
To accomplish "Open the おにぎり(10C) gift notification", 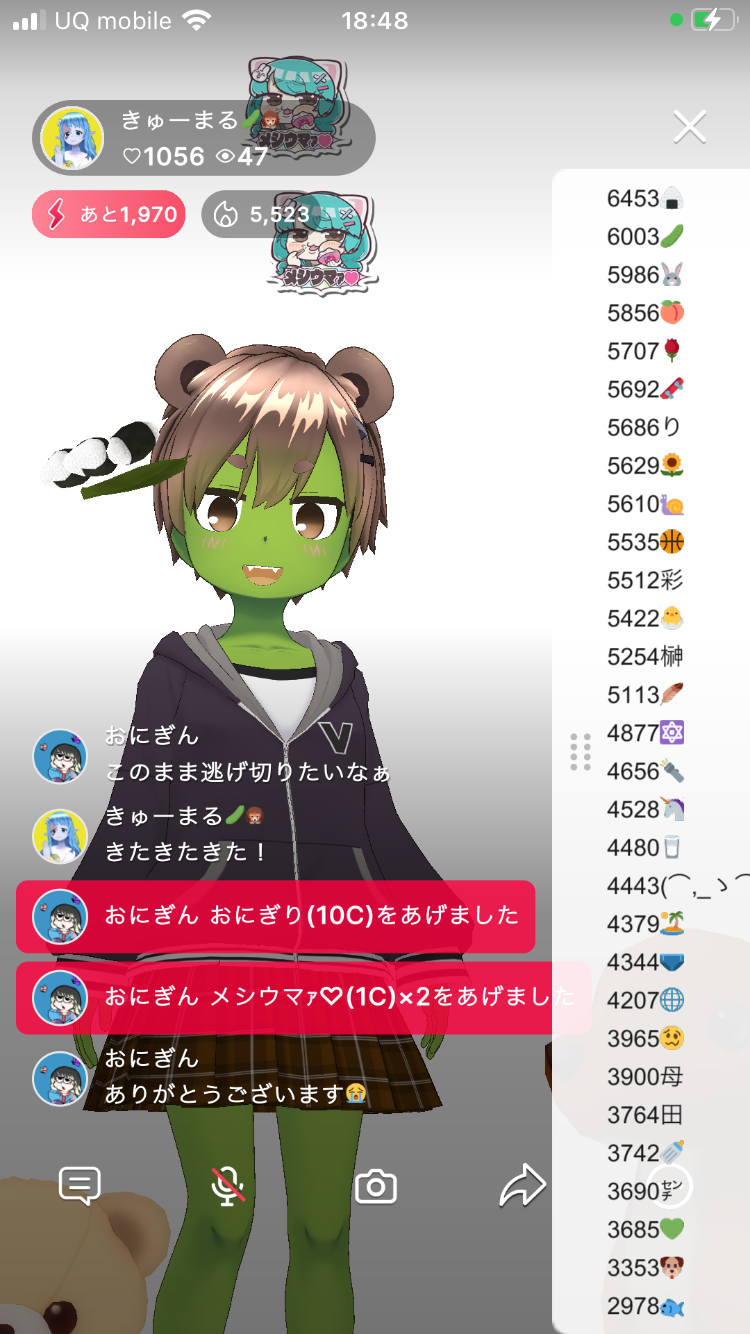I will coord(276,916).
